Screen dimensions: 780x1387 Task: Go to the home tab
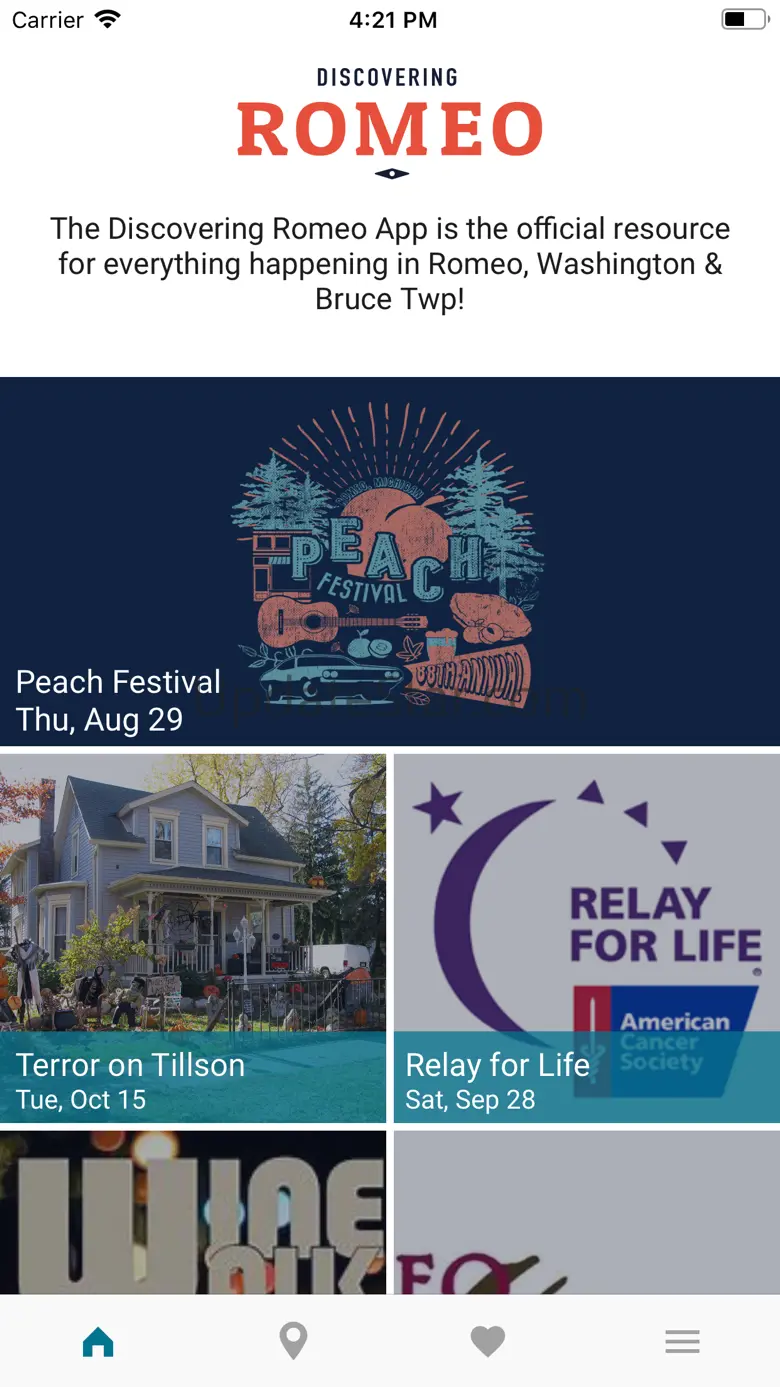click(x=98, y=1341)
